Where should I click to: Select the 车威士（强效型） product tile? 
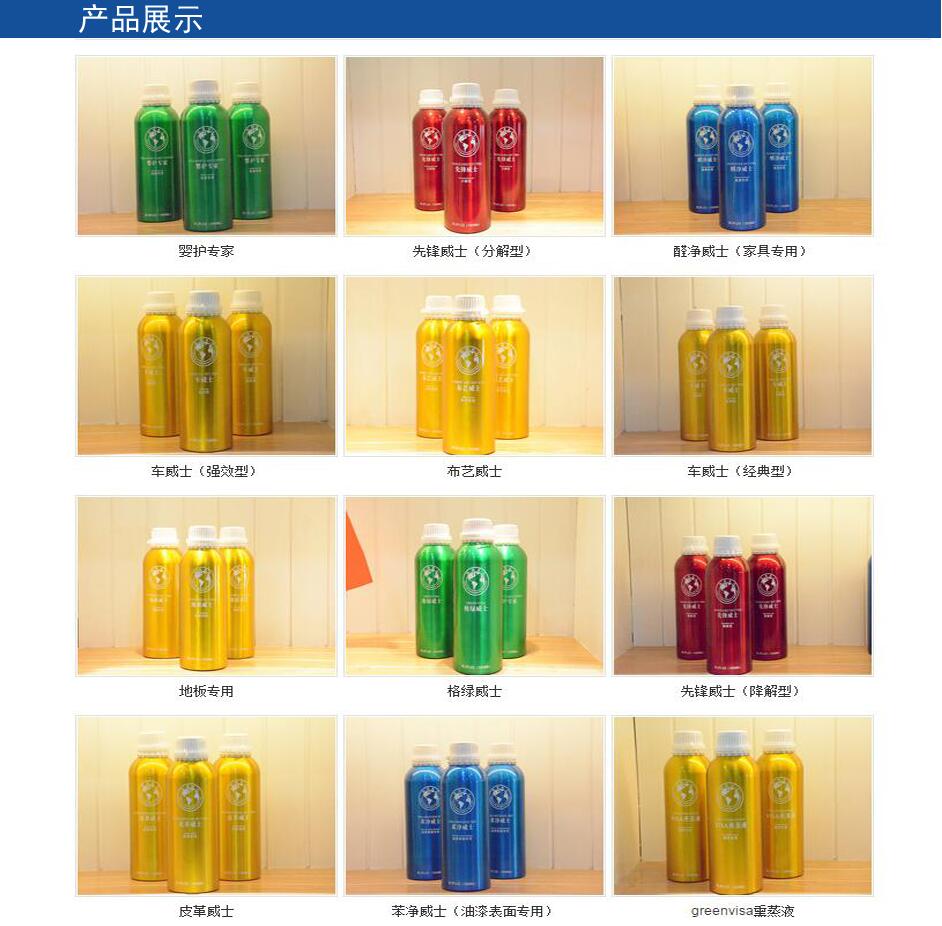pos(206,366)
